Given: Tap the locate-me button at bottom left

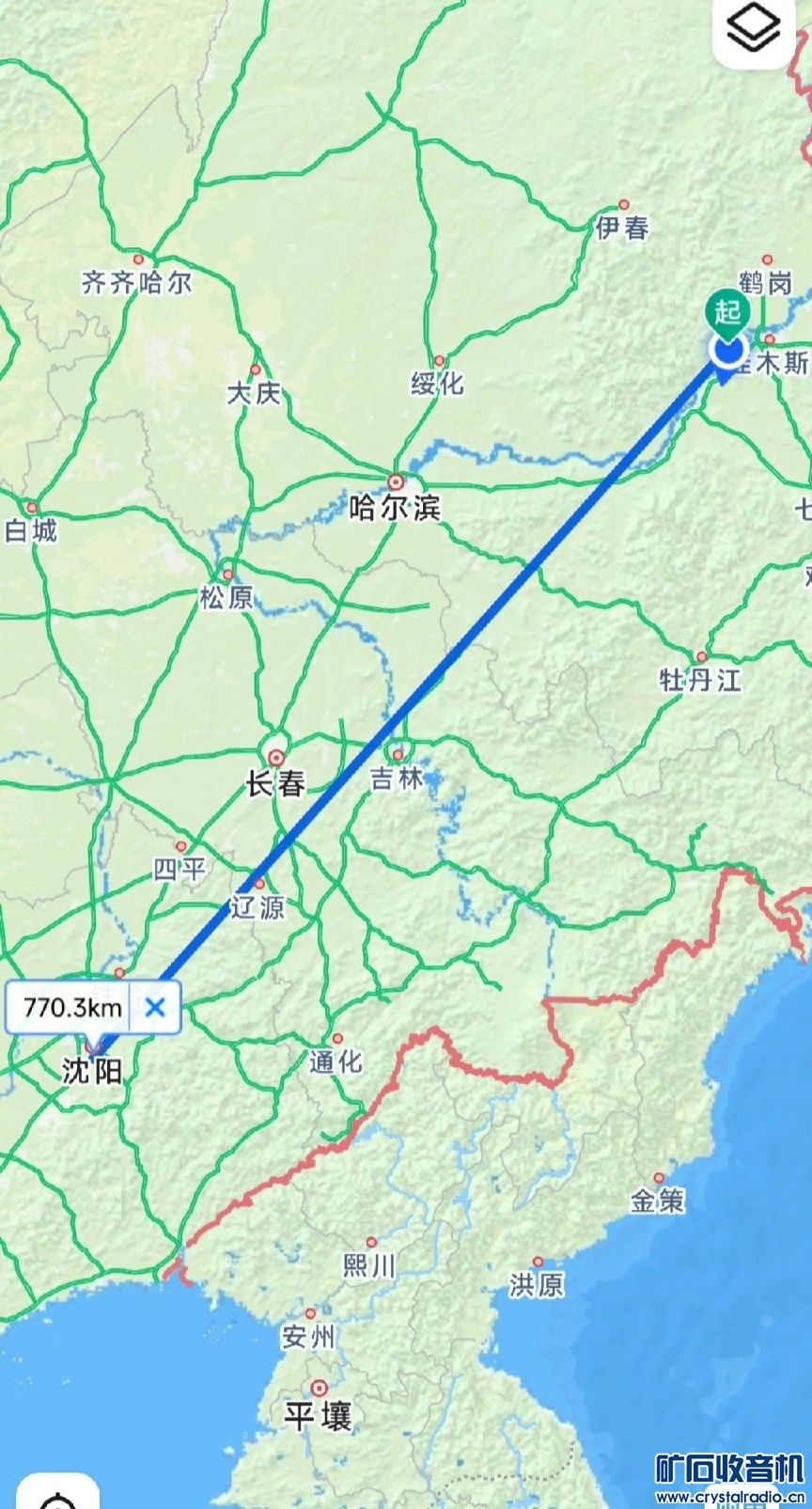Looking at the screenshot, I should point(57,1497).
